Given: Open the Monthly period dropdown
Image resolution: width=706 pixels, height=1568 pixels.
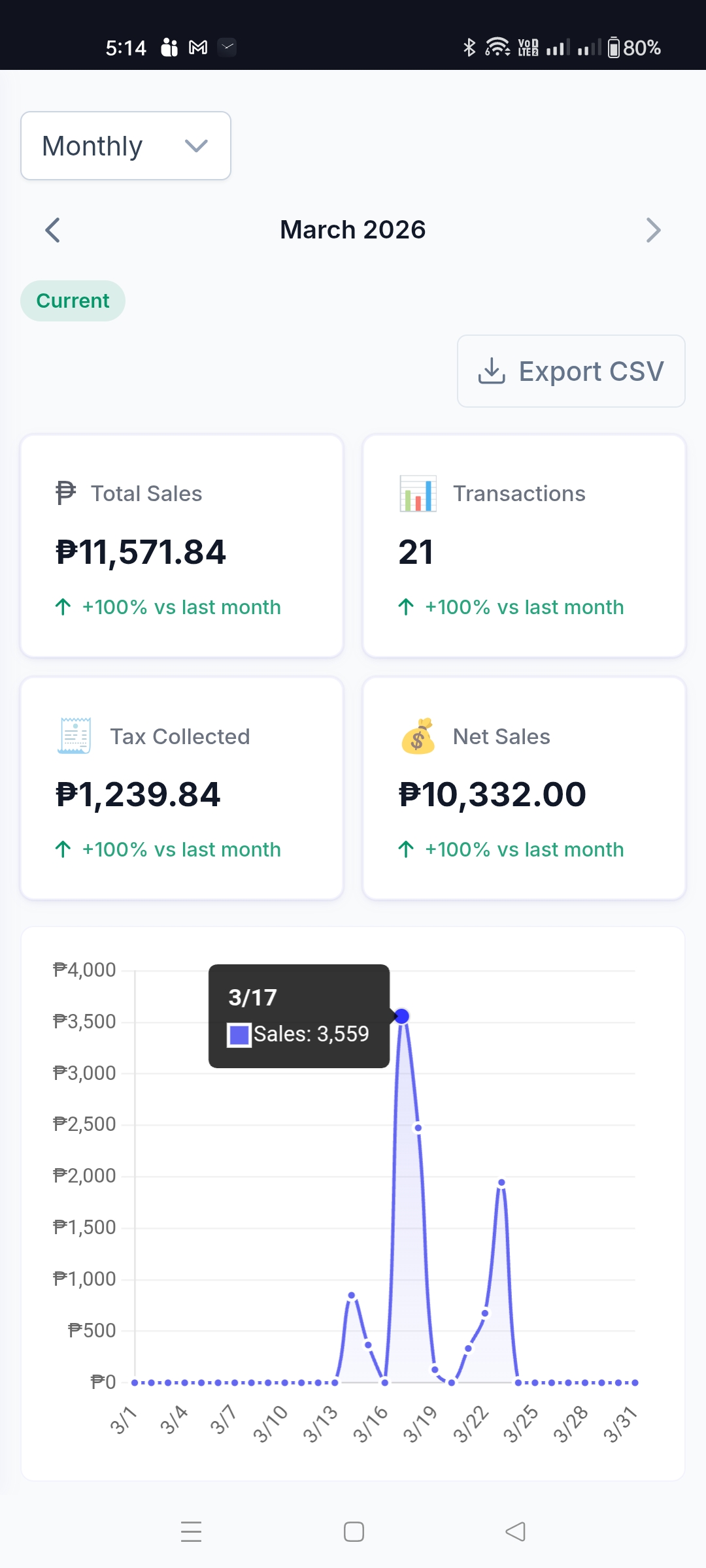Looking at the screenshot, I should [126, 145].
